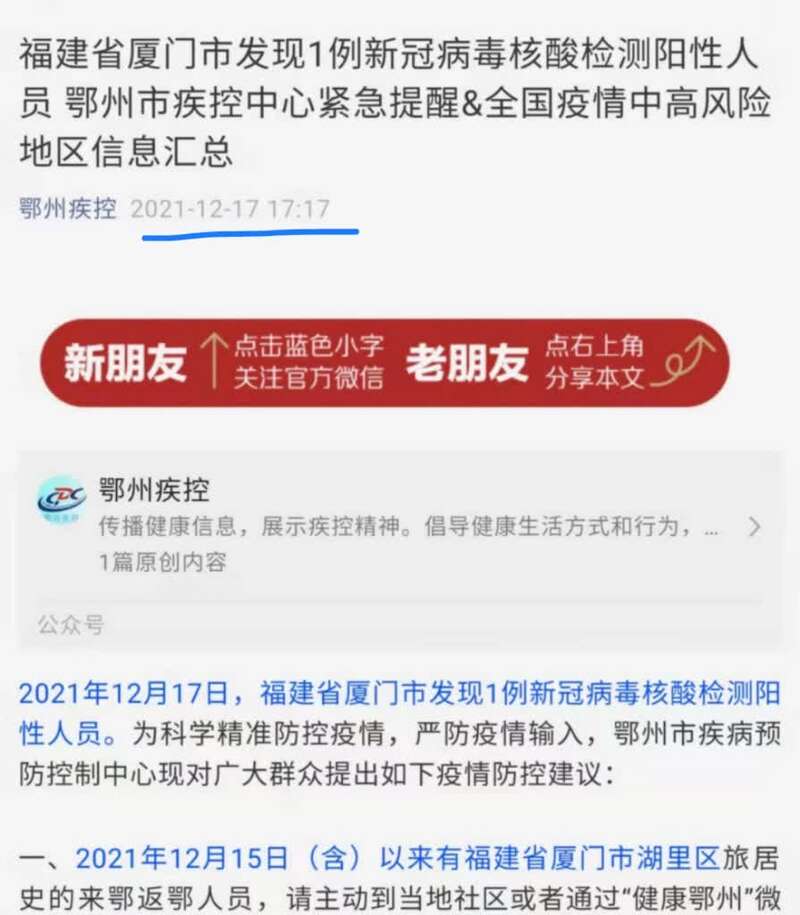The image size is (800, 915).
Task: Open the 鄂州疾控 account link under the title
Action: coord(67,210)
